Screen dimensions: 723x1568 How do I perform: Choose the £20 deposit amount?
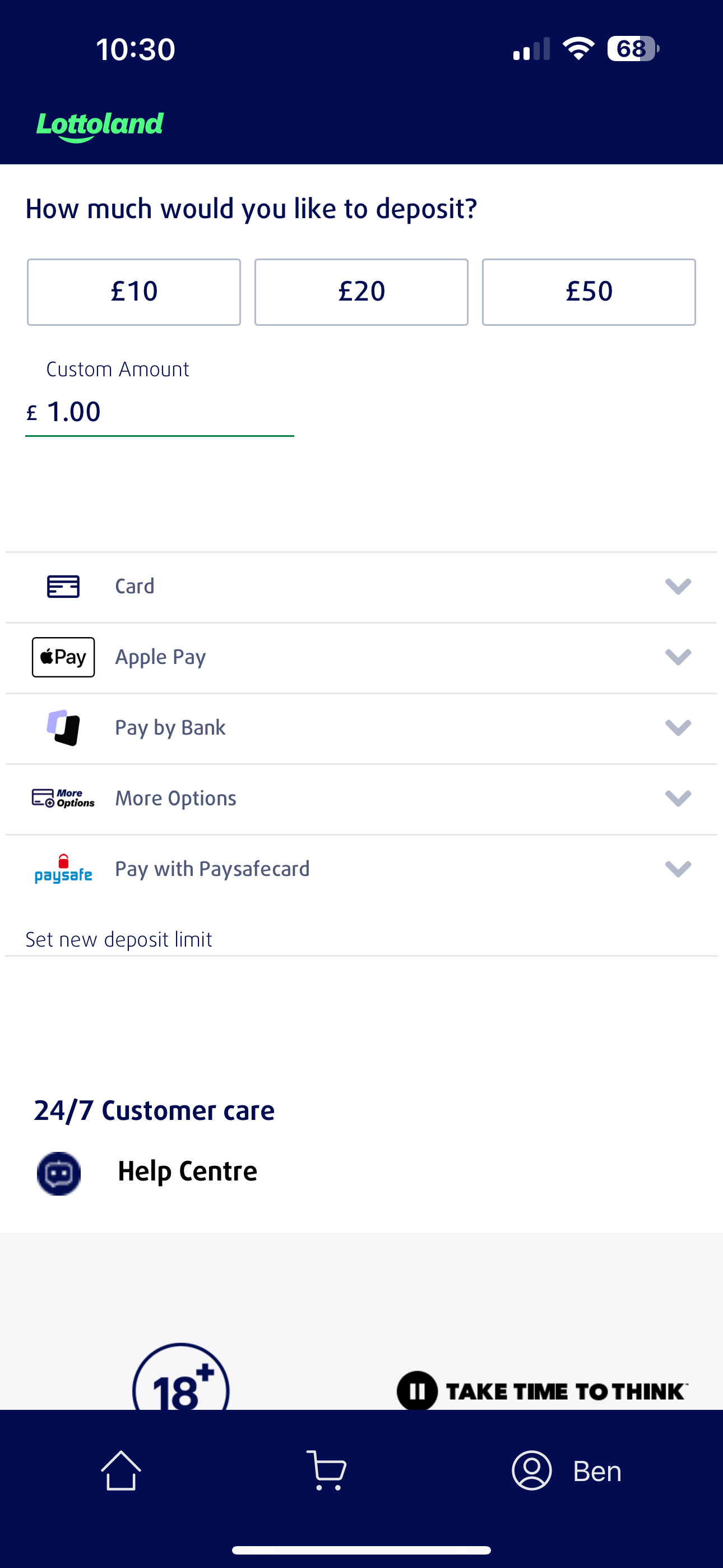click(361, 292)
